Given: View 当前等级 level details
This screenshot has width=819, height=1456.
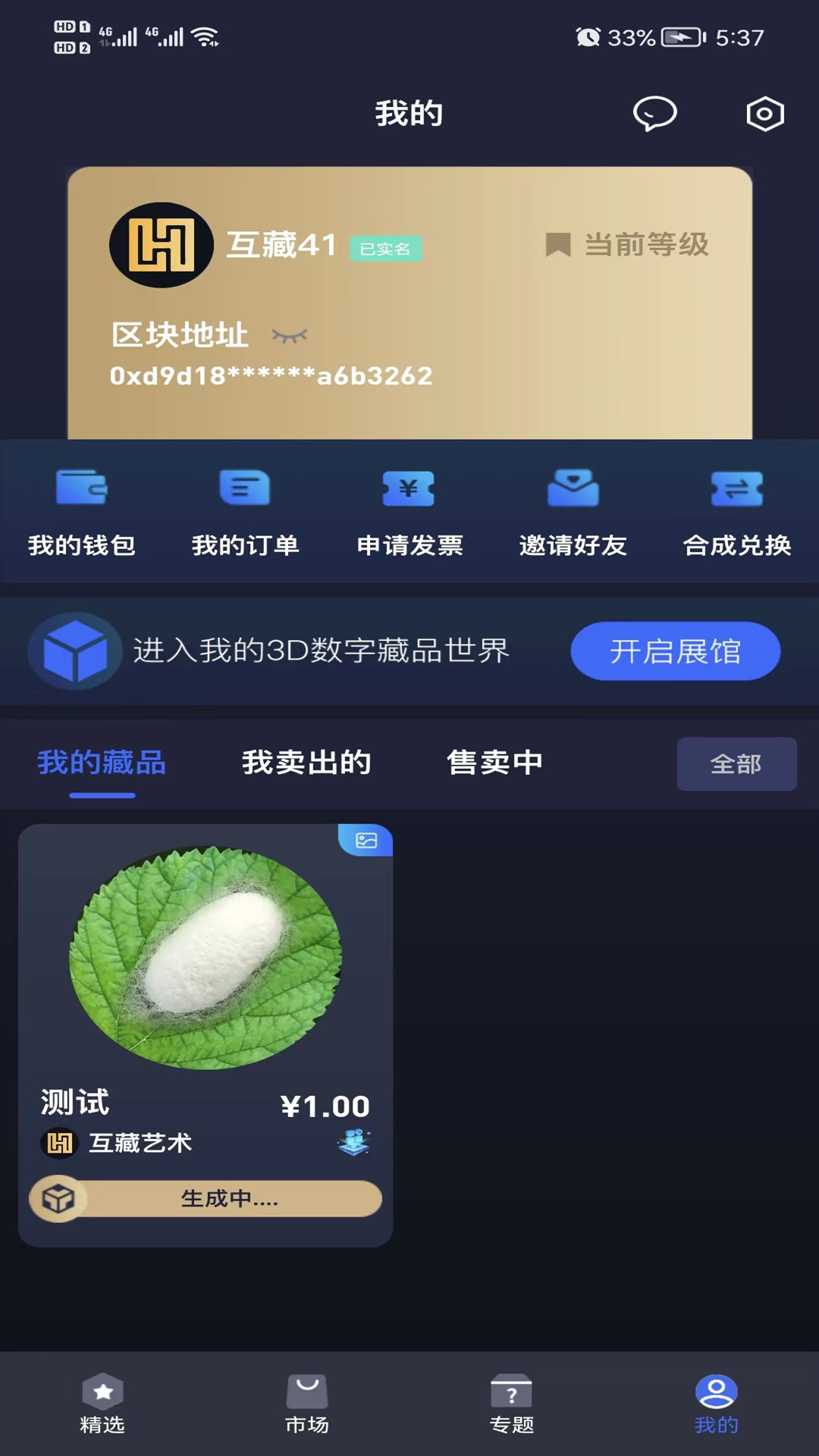Looking at the screenshot, I should pyautogui.click(x=628, y=245).
